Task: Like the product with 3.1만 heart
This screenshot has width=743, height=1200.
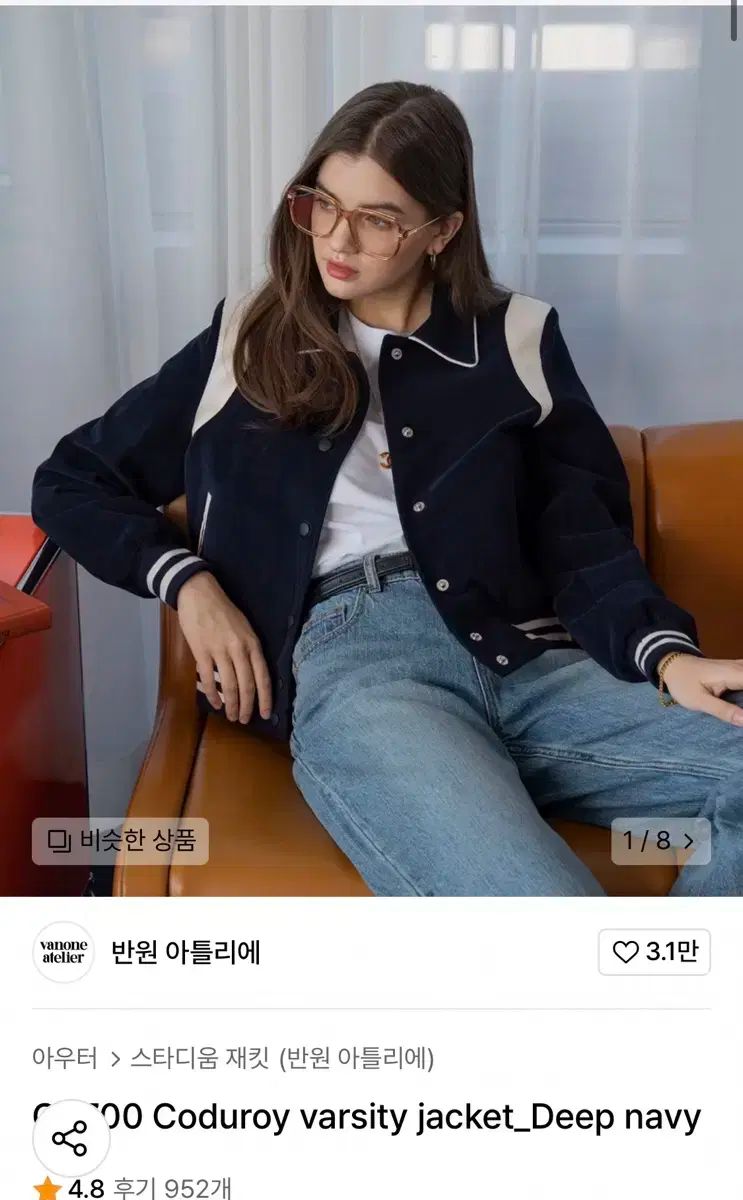Action: click(654, 952)
